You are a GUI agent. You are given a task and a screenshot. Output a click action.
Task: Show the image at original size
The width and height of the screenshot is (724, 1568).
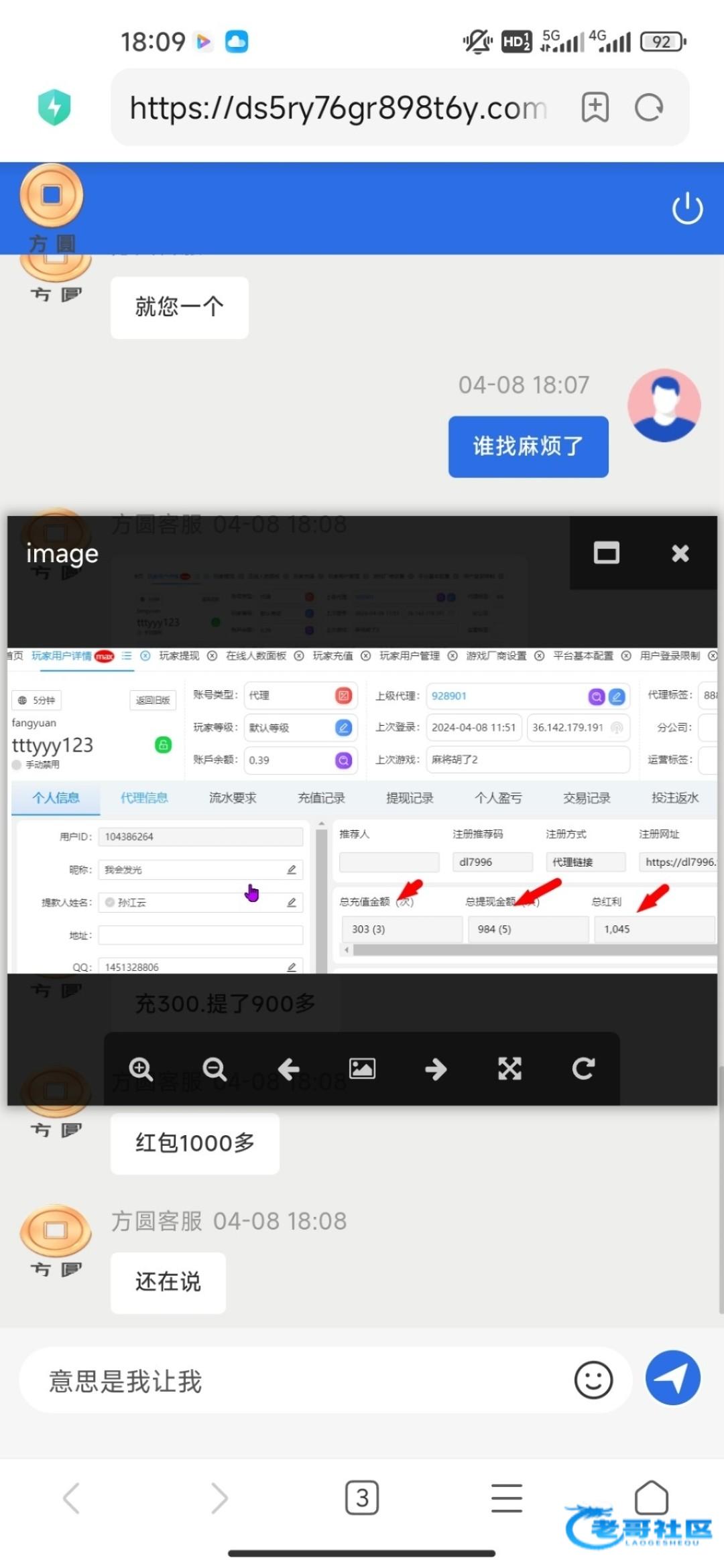pyautogui.click(x=362, y=1069)
